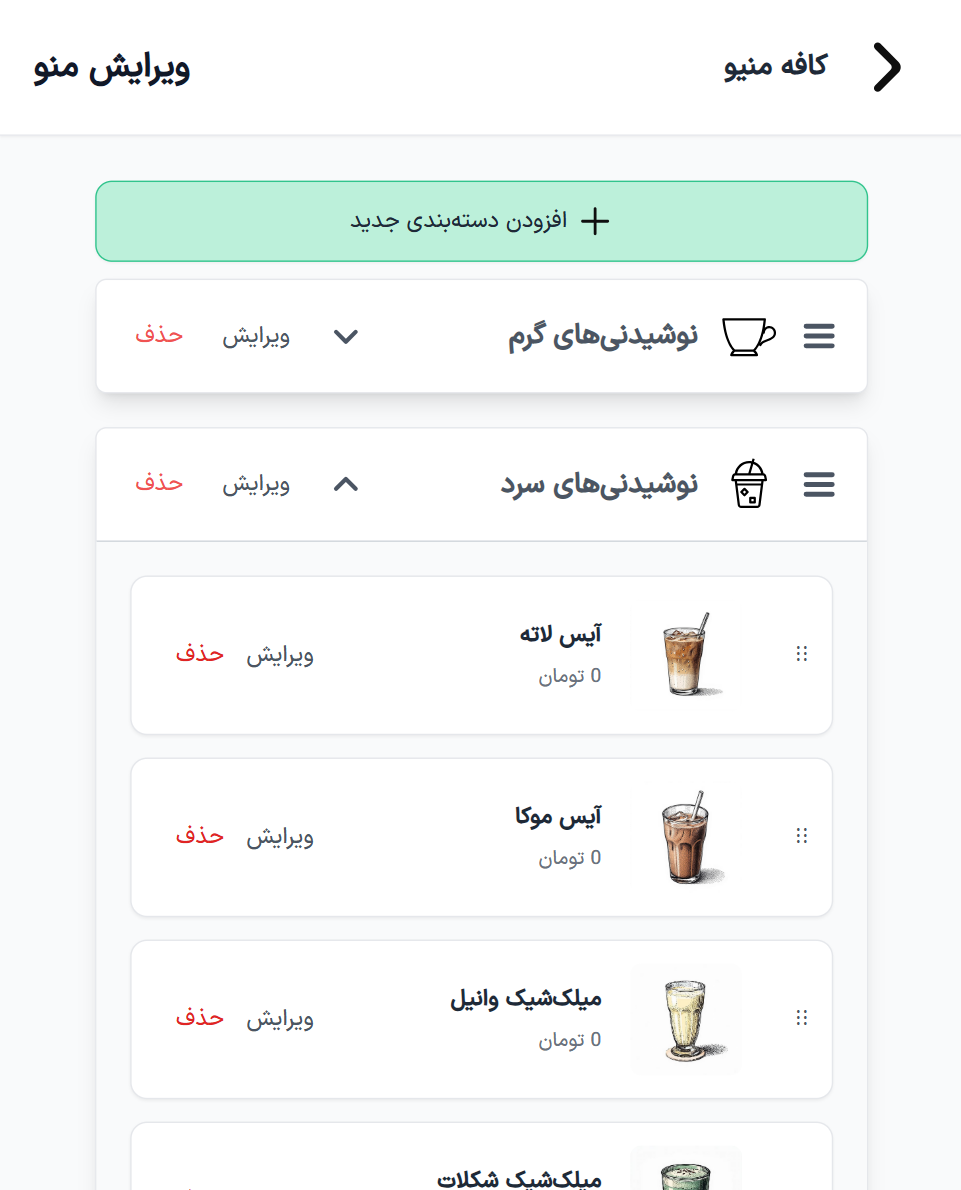Click the آیس لاته product image

tap(686, 655)
